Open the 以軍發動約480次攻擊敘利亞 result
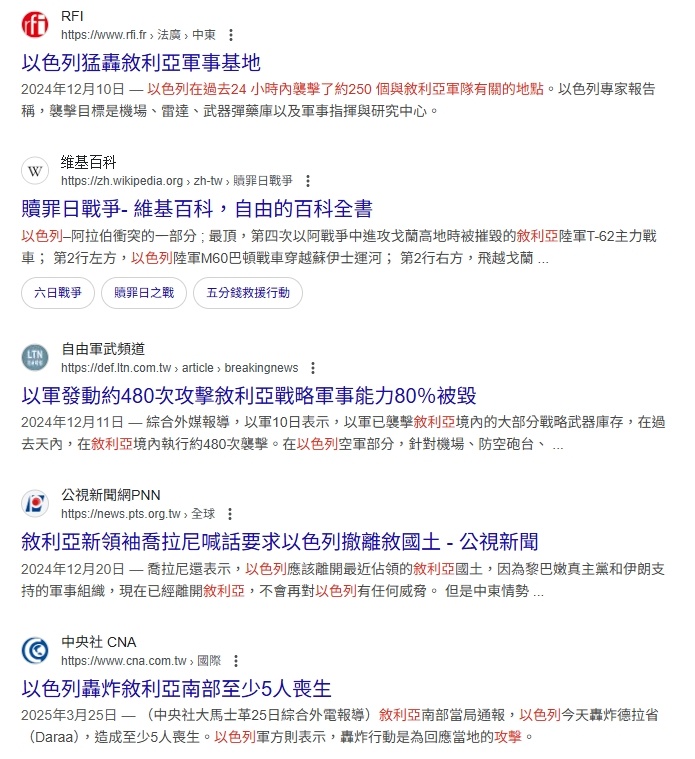The height and width of the screenshot is (759, 695). [x=248, y=394]
